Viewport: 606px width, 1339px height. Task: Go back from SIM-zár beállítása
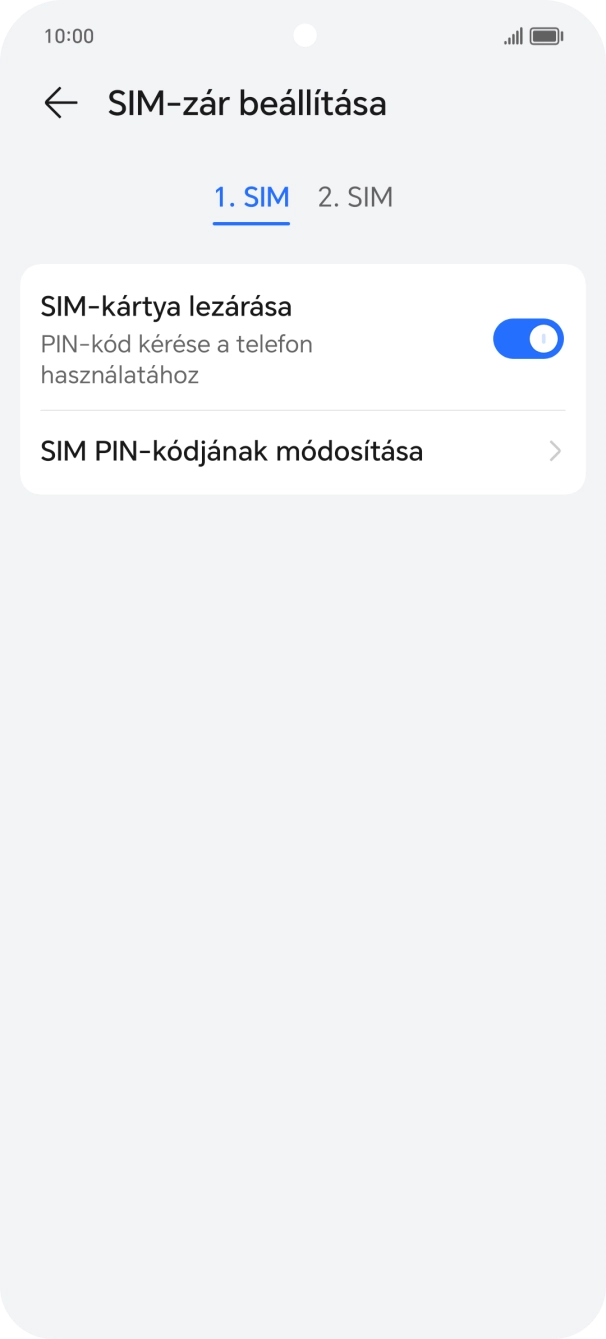[61, 103]
